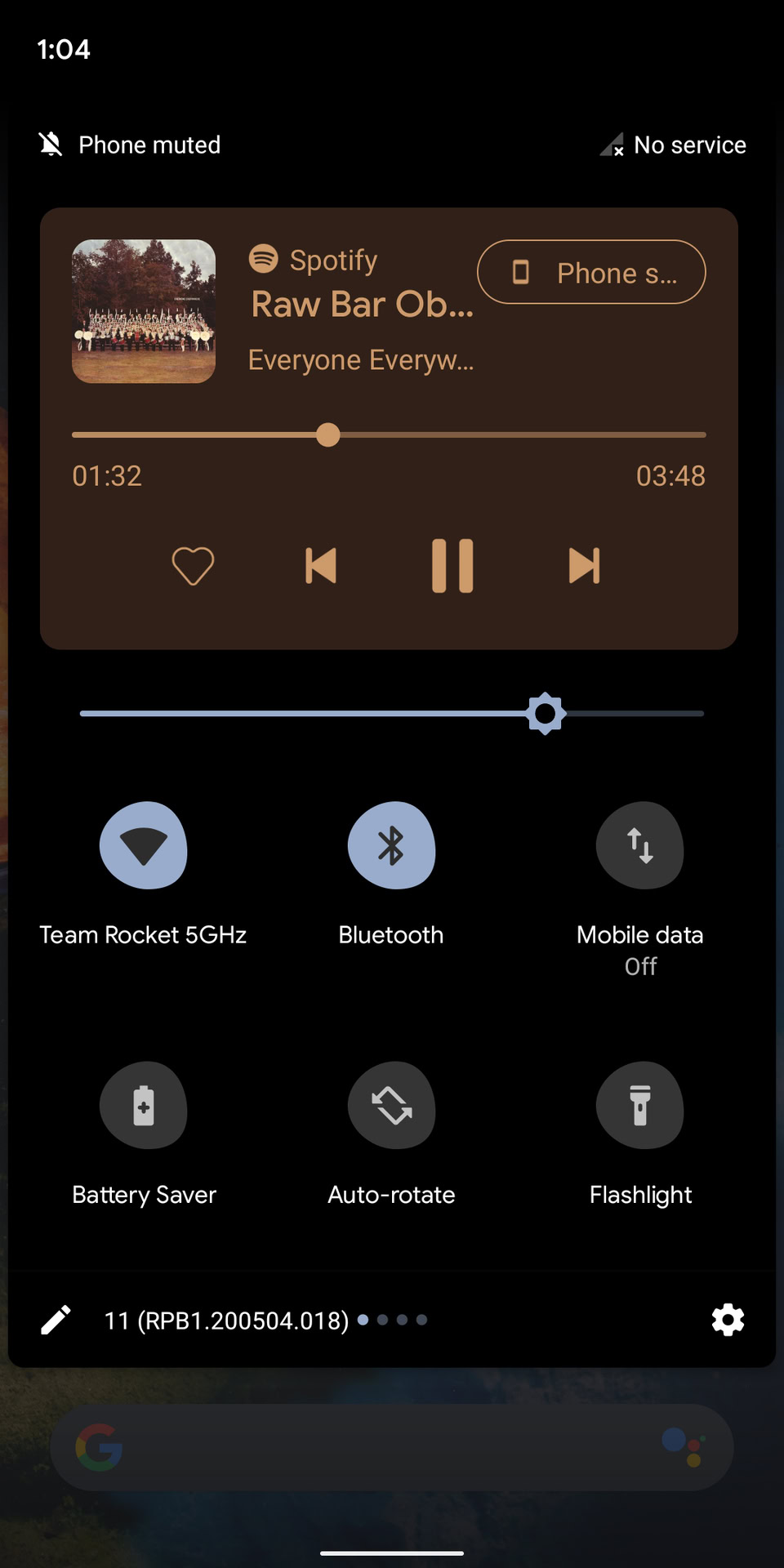Turn on Mobile data
The width and height of the screenshot is (784, 1568).
pos(640,845)
